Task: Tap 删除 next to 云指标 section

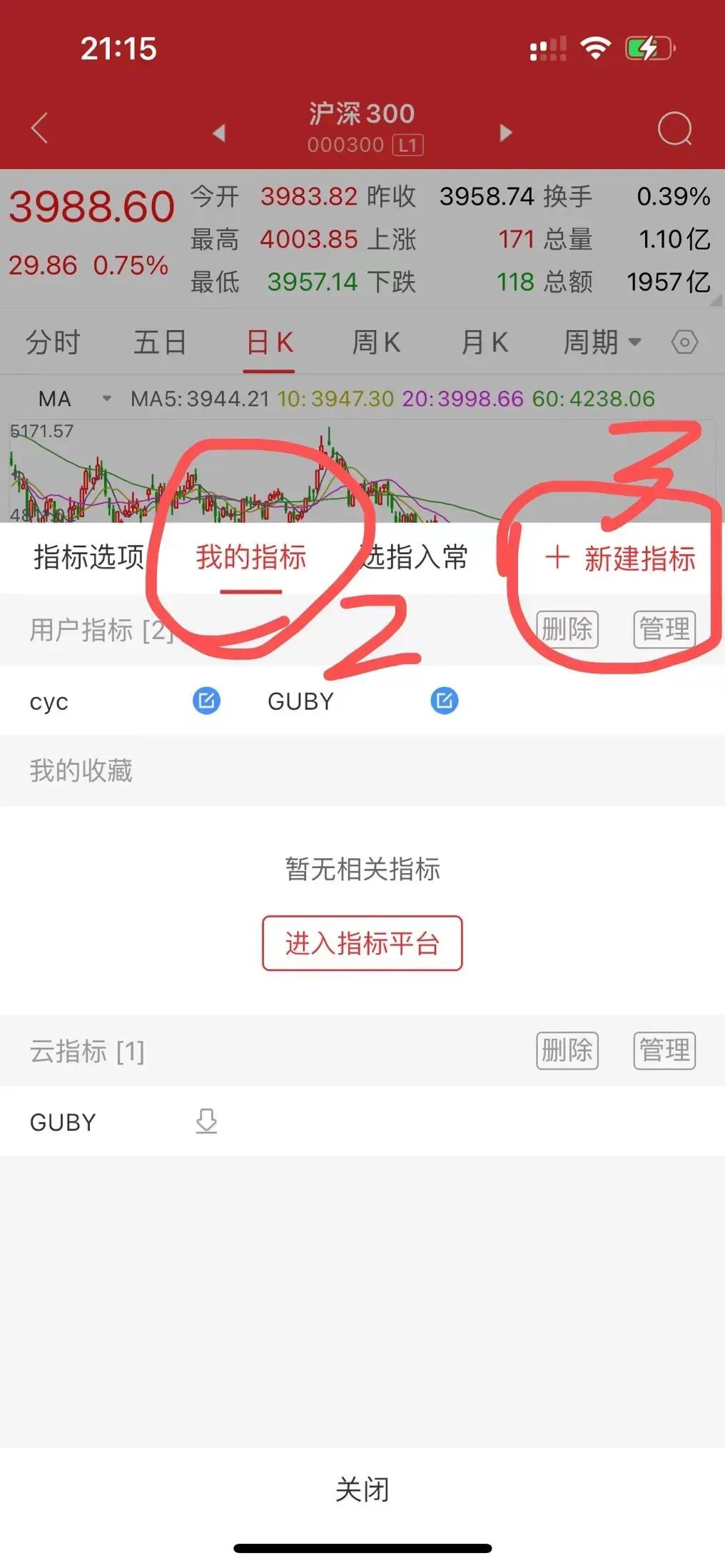Action: click(566, 1050)
